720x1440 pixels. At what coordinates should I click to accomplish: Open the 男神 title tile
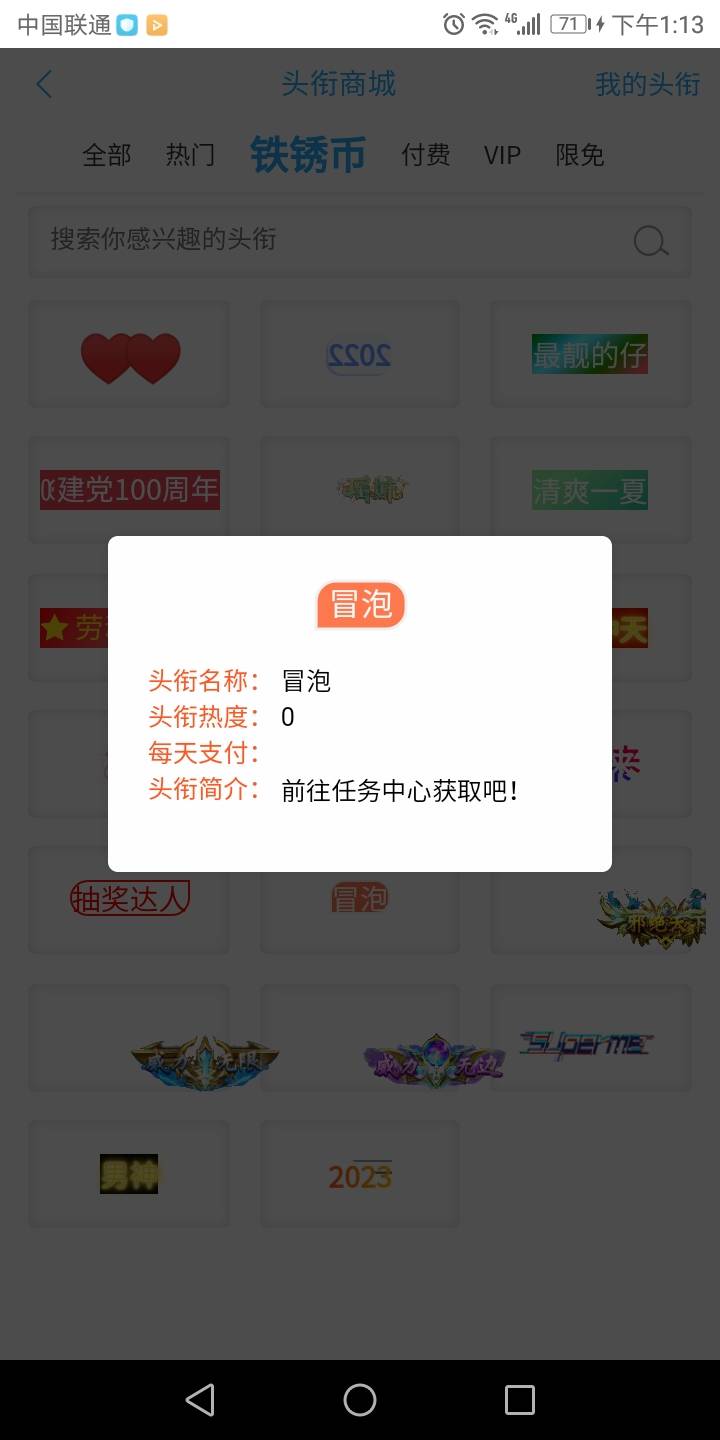click(x=130, y=1173)
